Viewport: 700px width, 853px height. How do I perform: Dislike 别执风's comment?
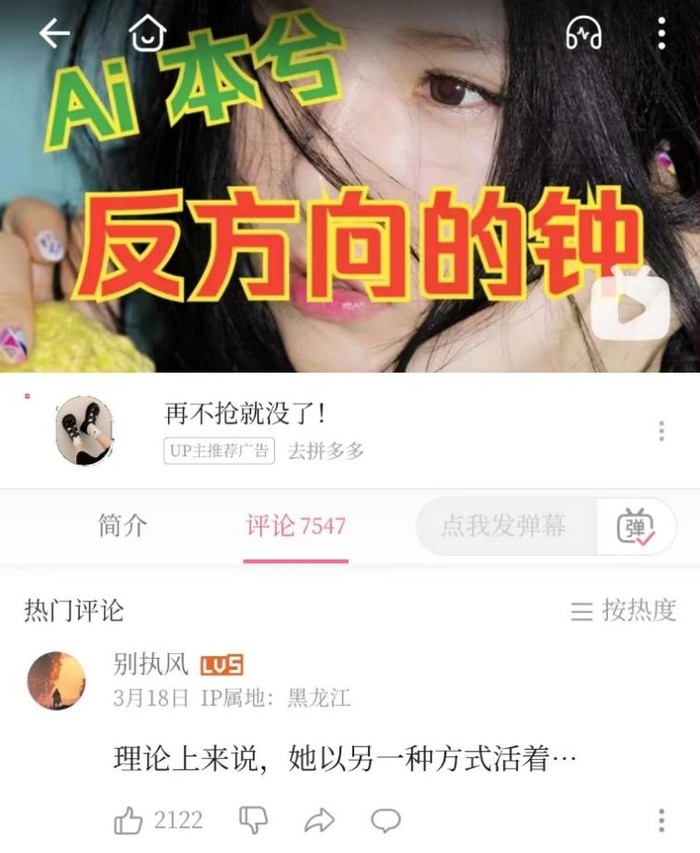253,821
